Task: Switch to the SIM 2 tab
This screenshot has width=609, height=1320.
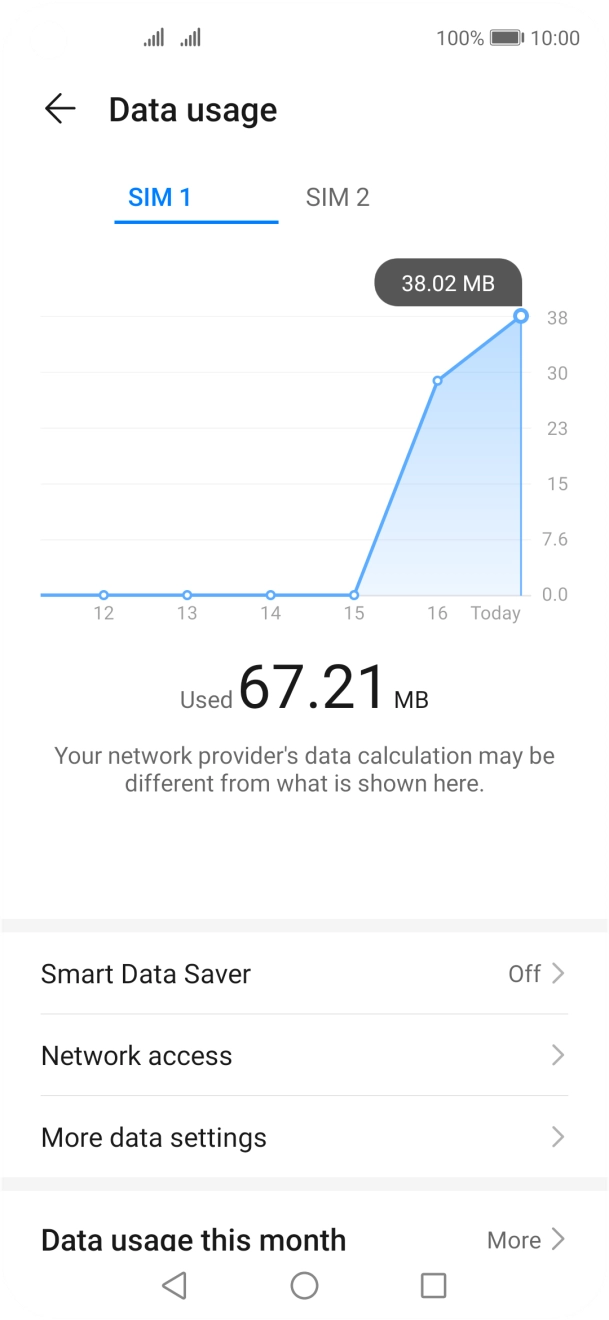Action: click(337, 197)
